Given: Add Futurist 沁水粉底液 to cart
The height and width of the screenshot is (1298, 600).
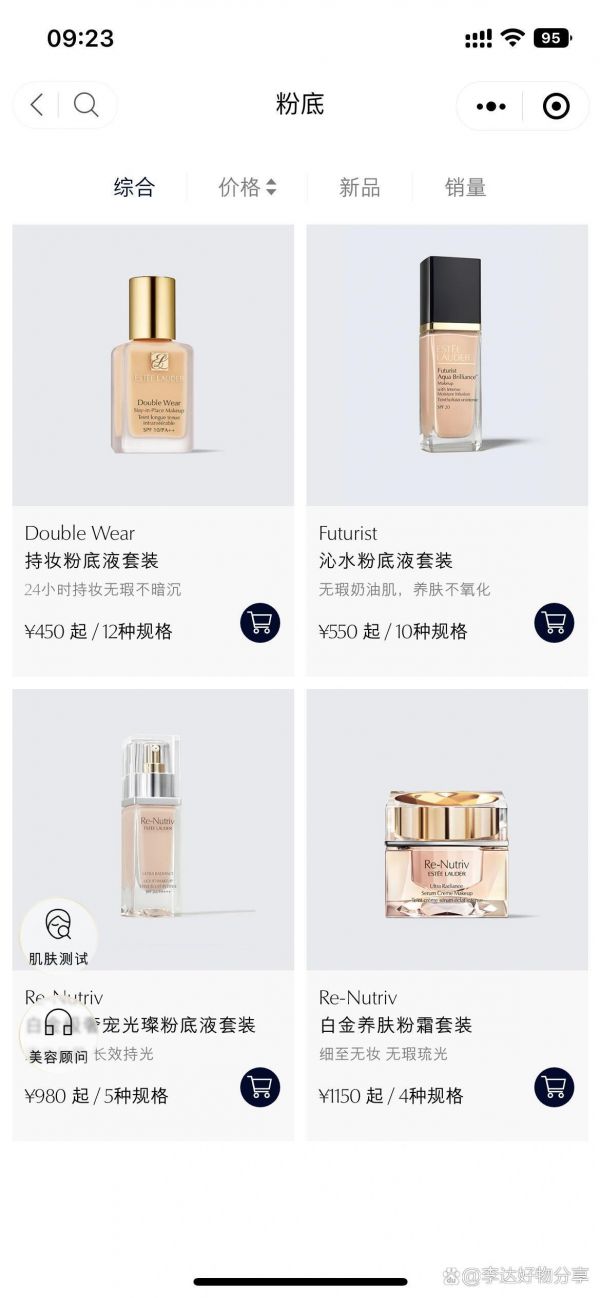Looking at the screenshot, I should (x=554, y=623).
